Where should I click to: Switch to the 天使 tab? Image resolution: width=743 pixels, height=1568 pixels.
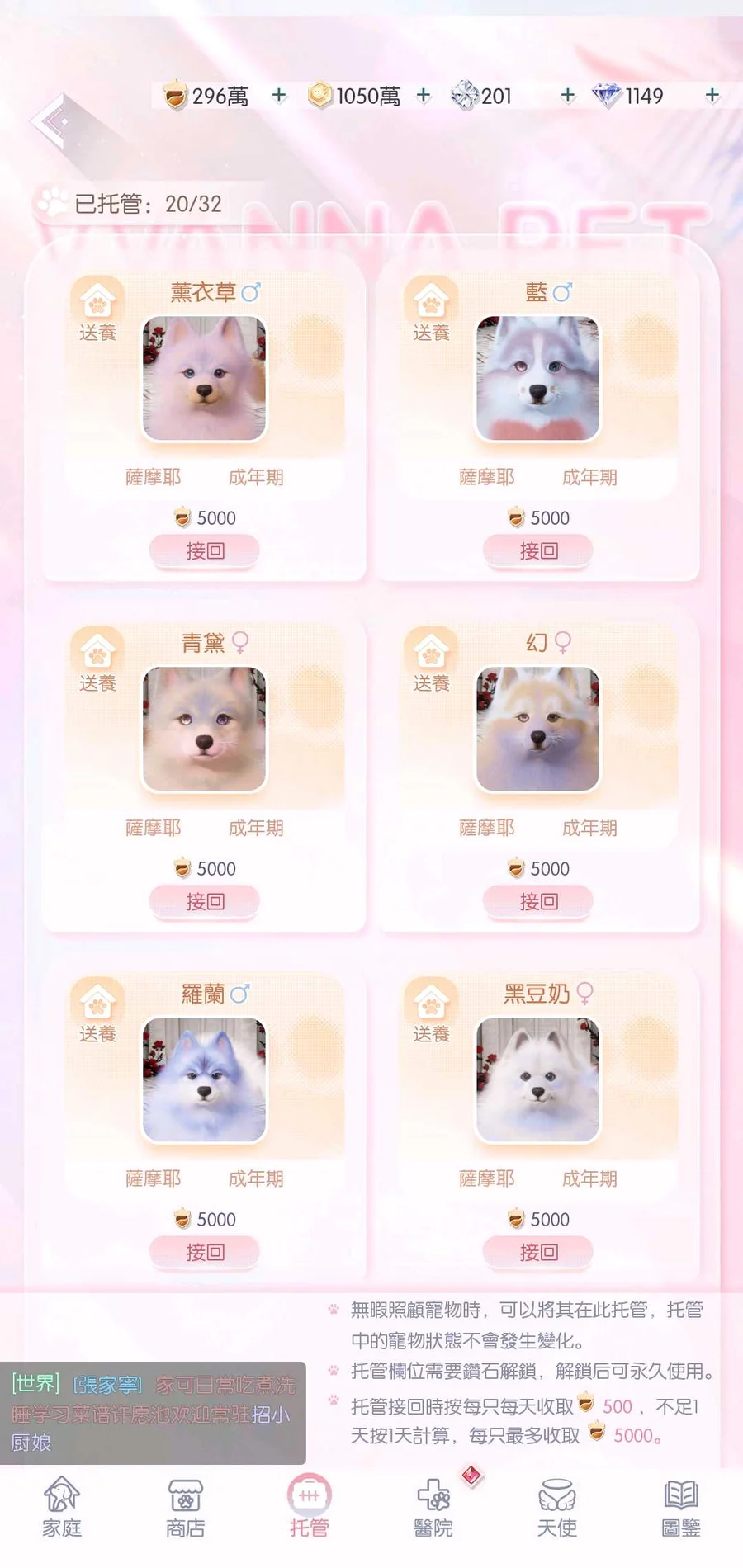[x=557, y=1507]
